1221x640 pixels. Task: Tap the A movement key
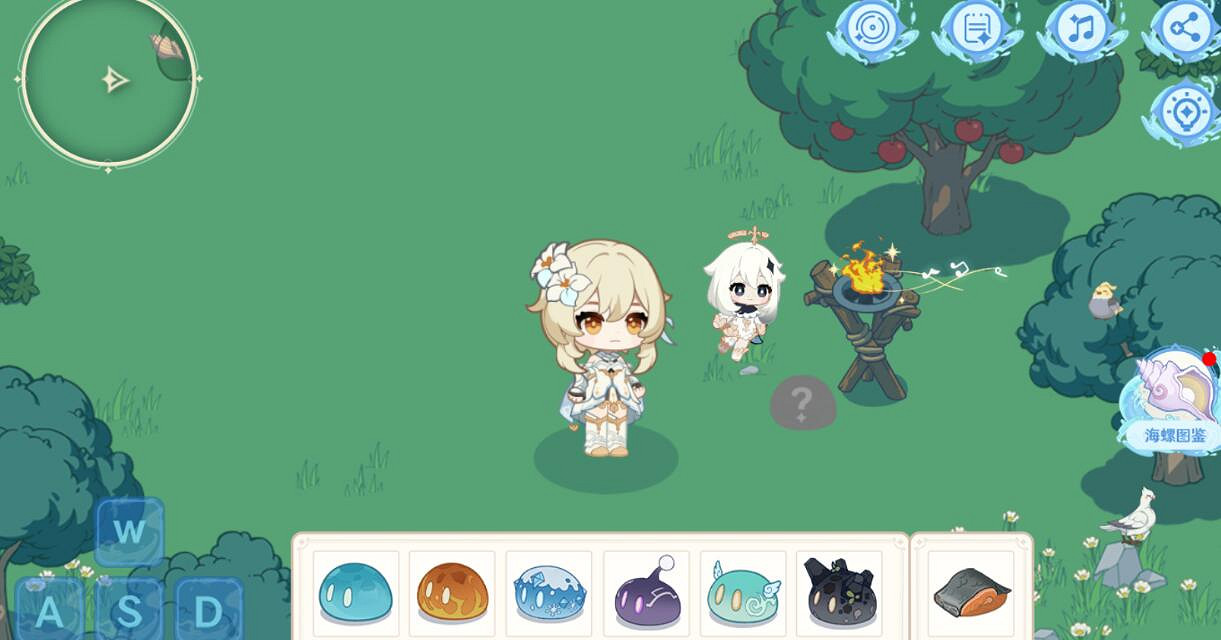49,610
